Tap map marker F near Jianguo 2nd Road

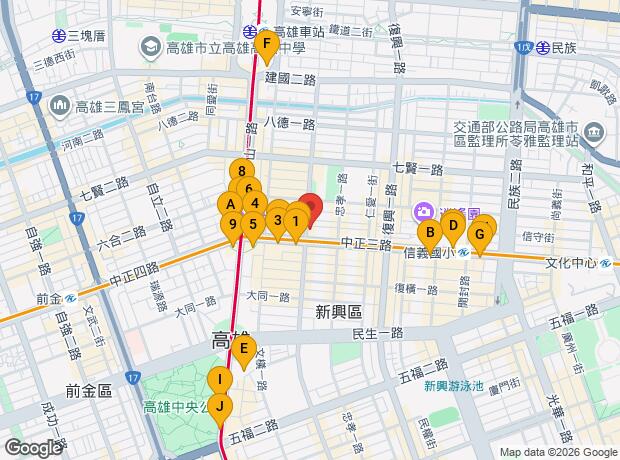(266, 44)
